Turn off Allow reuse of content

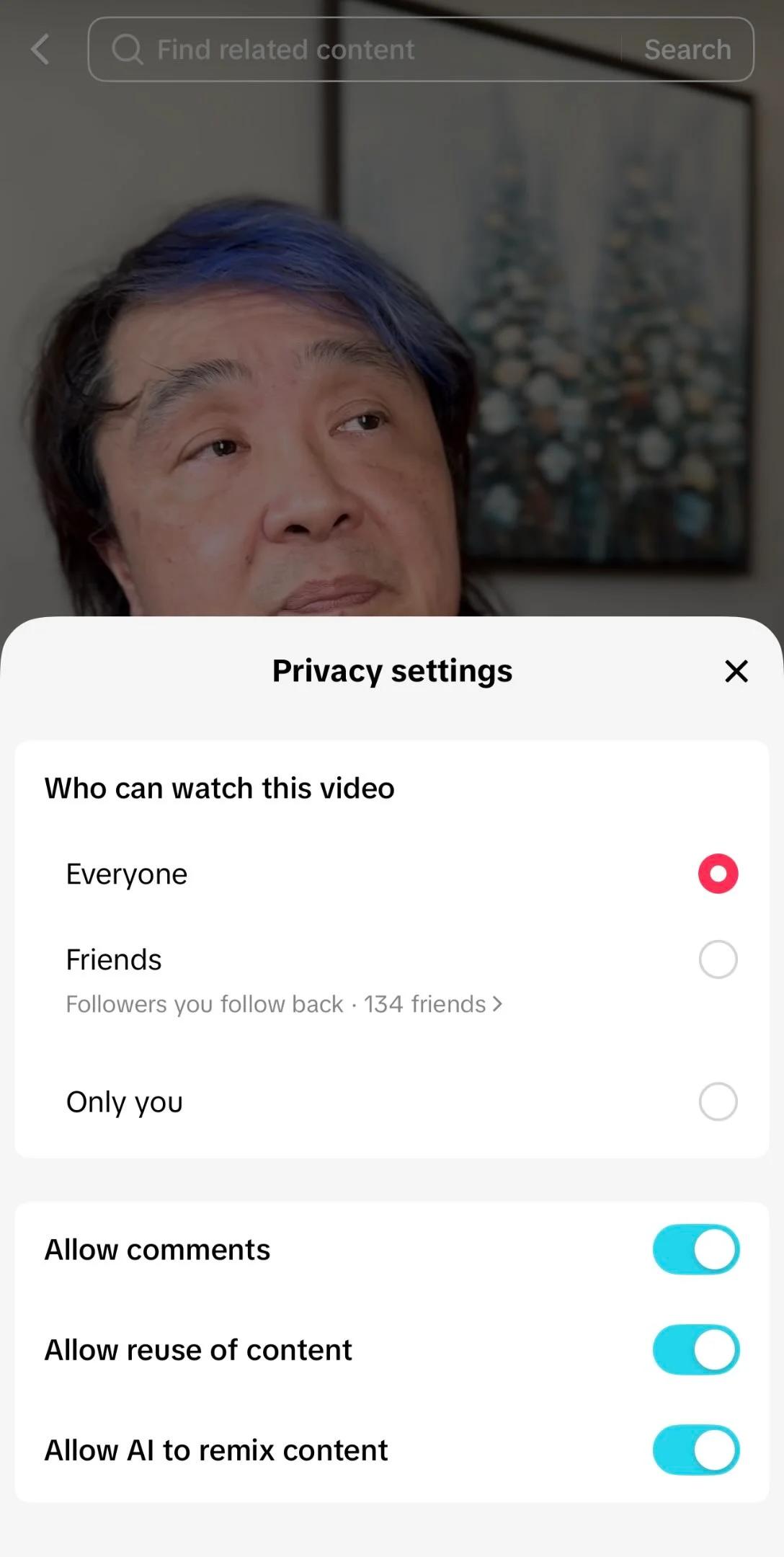click(x=695, y=1349)
